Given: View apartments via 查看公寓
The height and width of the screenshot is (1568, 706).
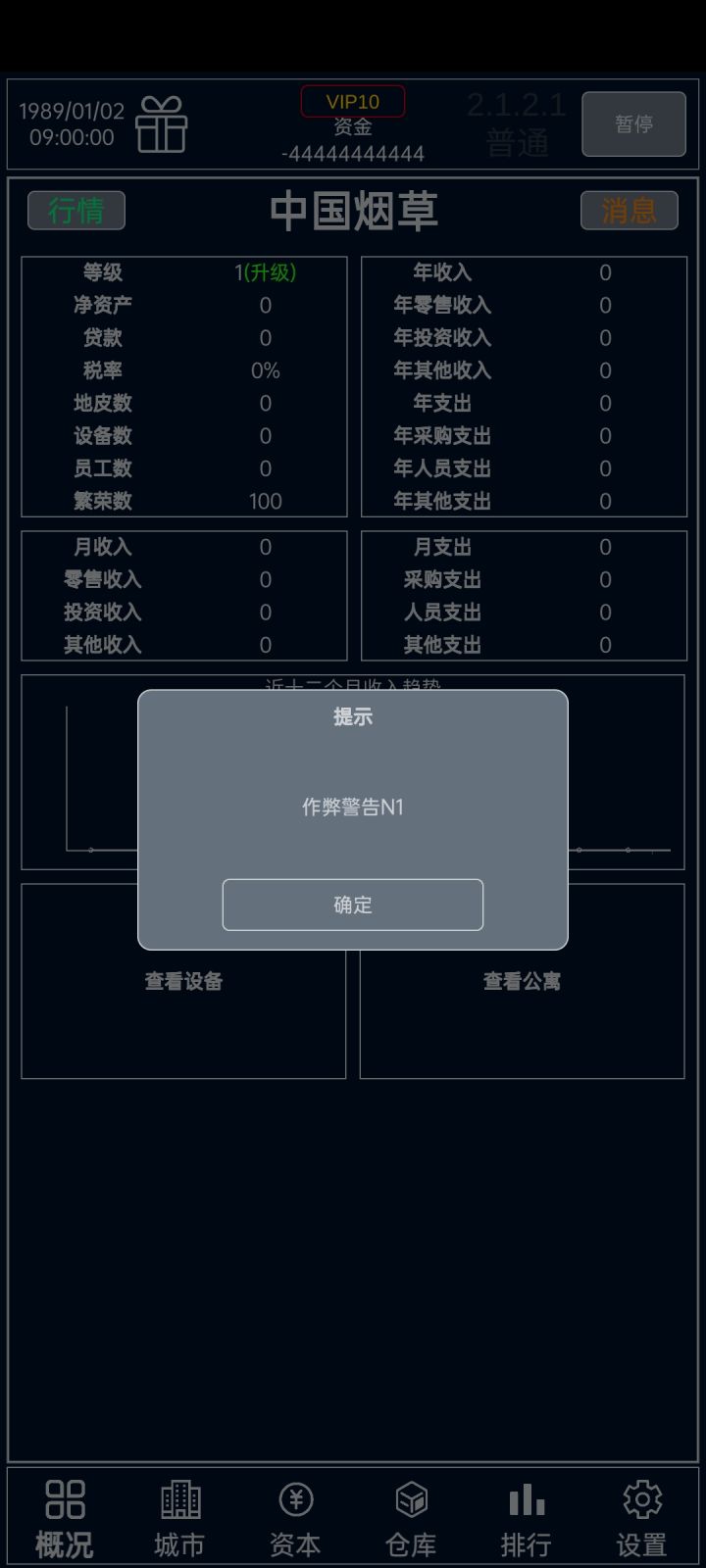Looking at the screenshot, I should [523, 980].
